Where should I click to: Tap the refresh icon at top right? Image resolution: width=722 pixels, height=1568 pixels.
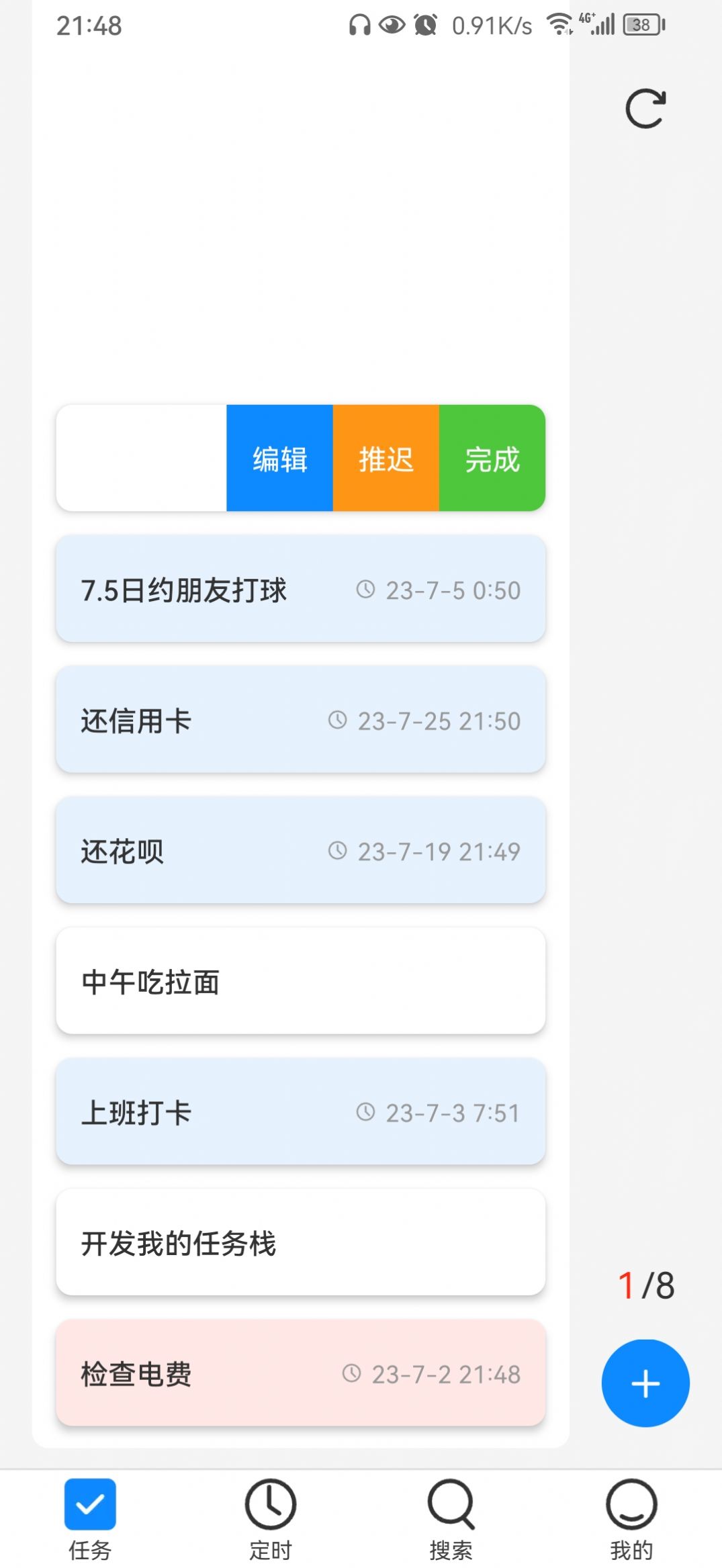(646, 109)
